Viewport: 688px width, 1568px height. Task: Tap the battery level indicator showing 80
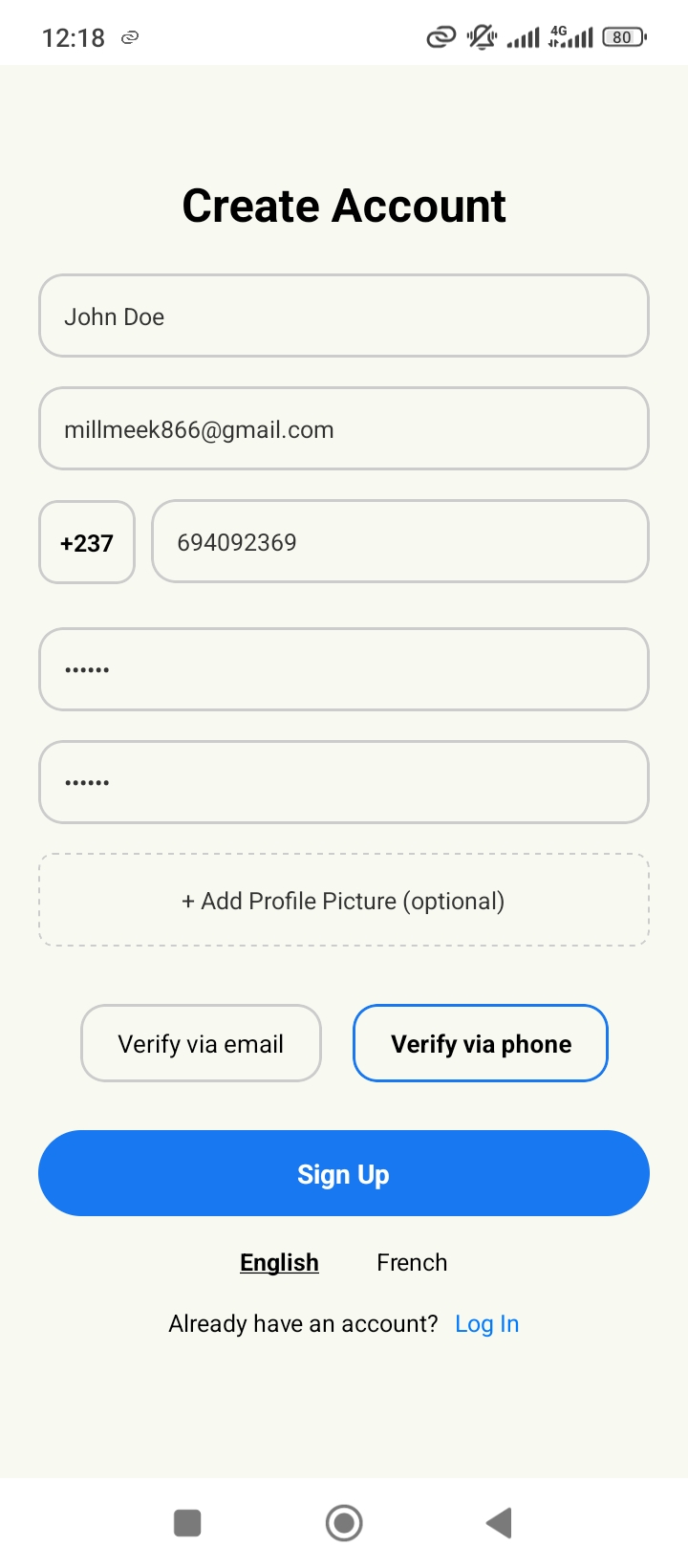[621, 37]
